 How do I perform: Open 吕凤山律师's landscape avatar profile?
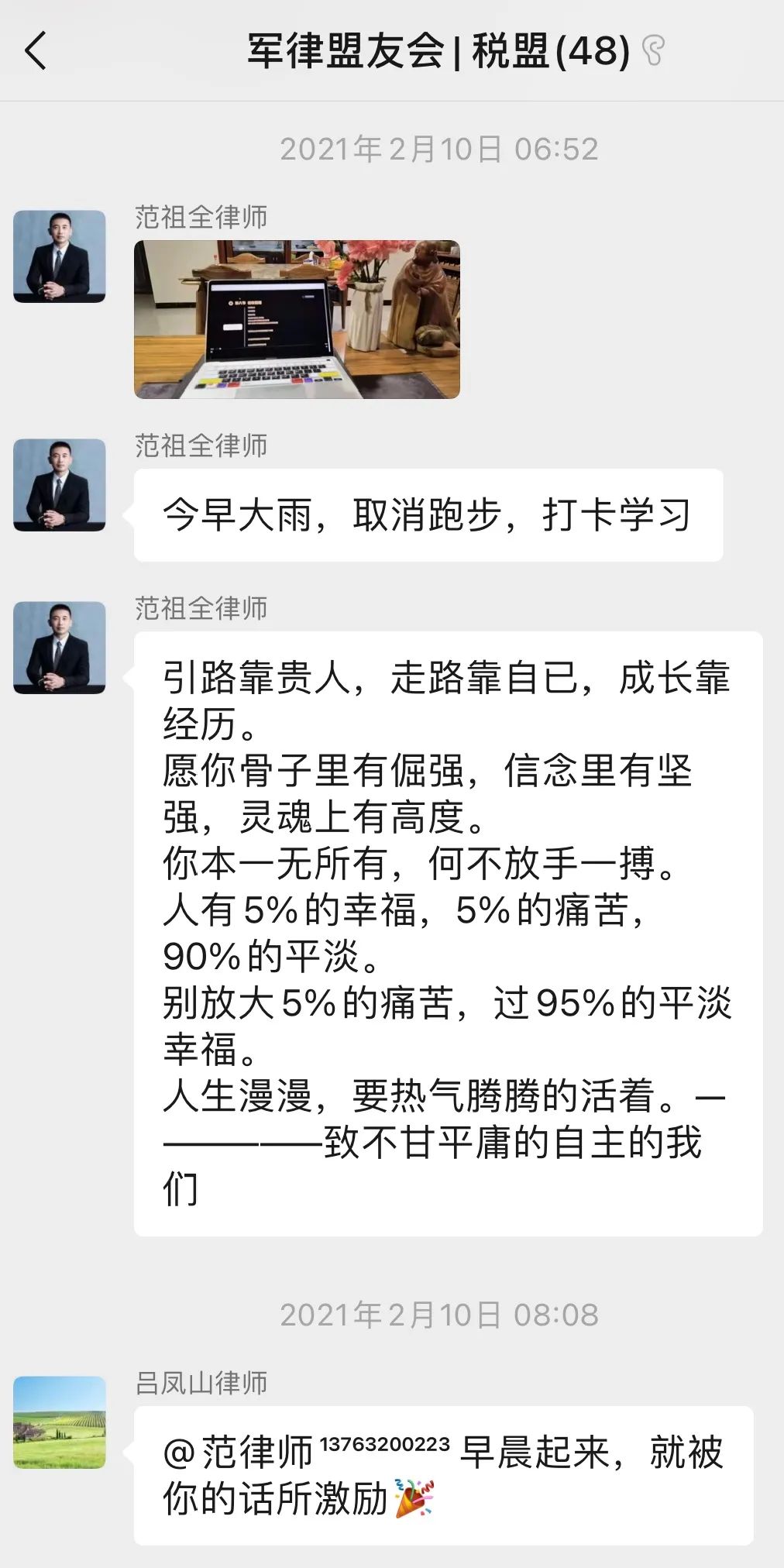(60, 1422)
